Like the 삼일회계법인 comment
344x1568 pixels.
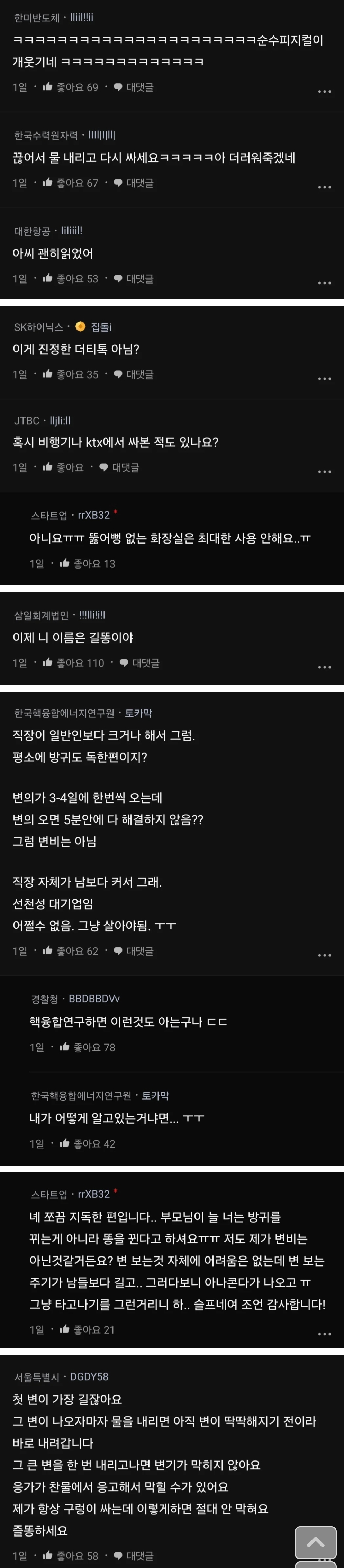point(73,663)
